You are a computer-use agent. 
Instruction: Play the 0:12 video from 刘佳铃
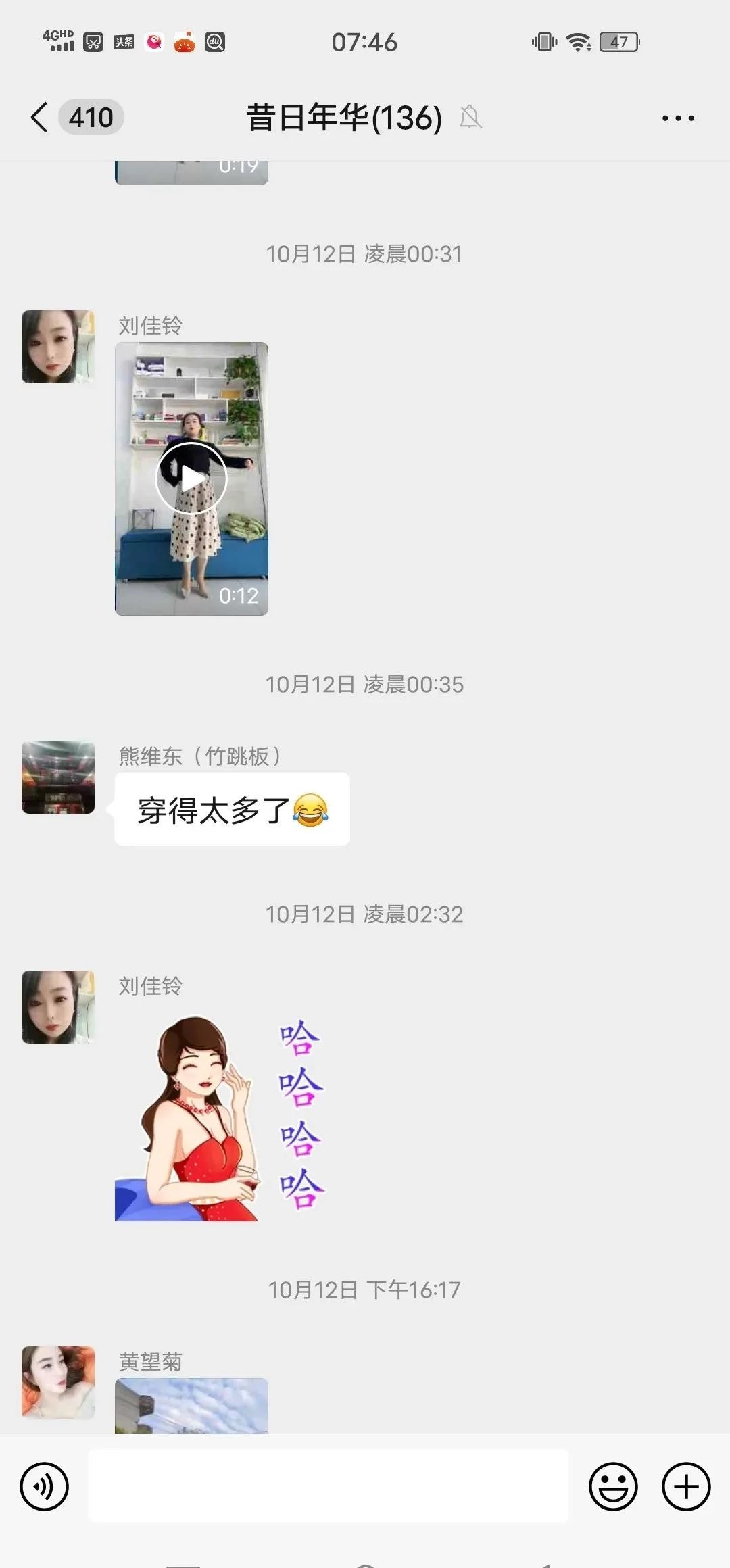point(191,479)
